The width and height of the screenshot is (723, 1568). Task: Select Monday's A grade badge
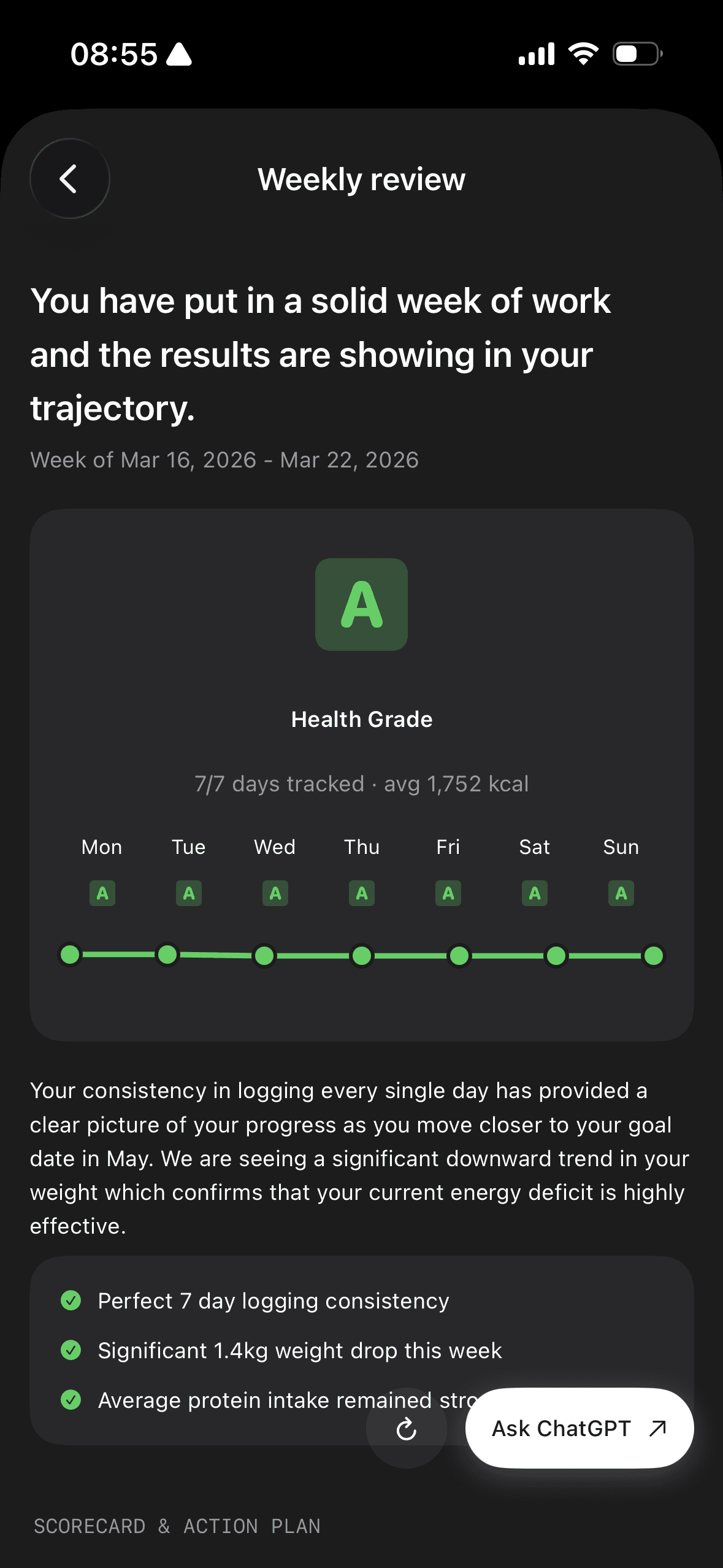(102, 893)
